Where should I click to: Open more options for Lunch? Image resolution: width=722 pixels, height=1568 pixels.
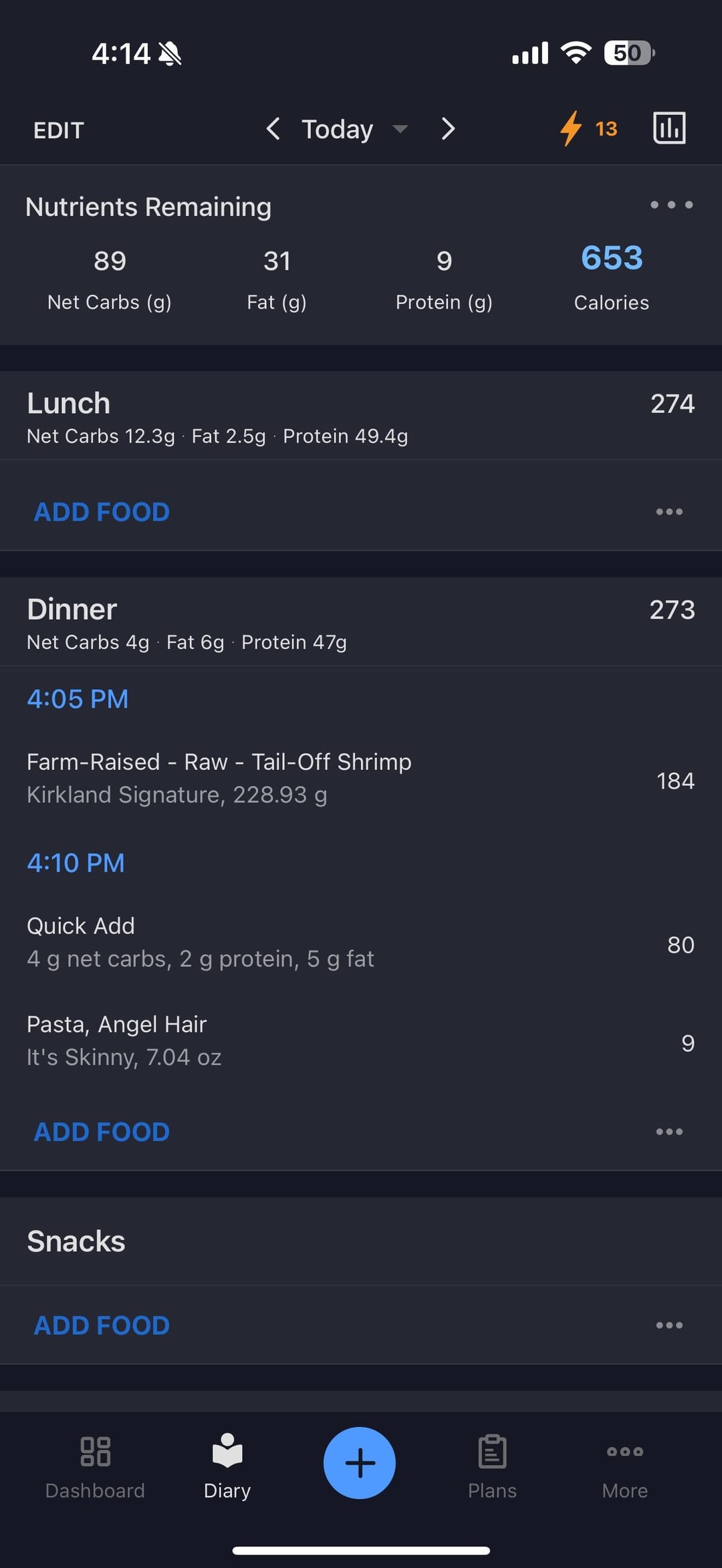669,512
